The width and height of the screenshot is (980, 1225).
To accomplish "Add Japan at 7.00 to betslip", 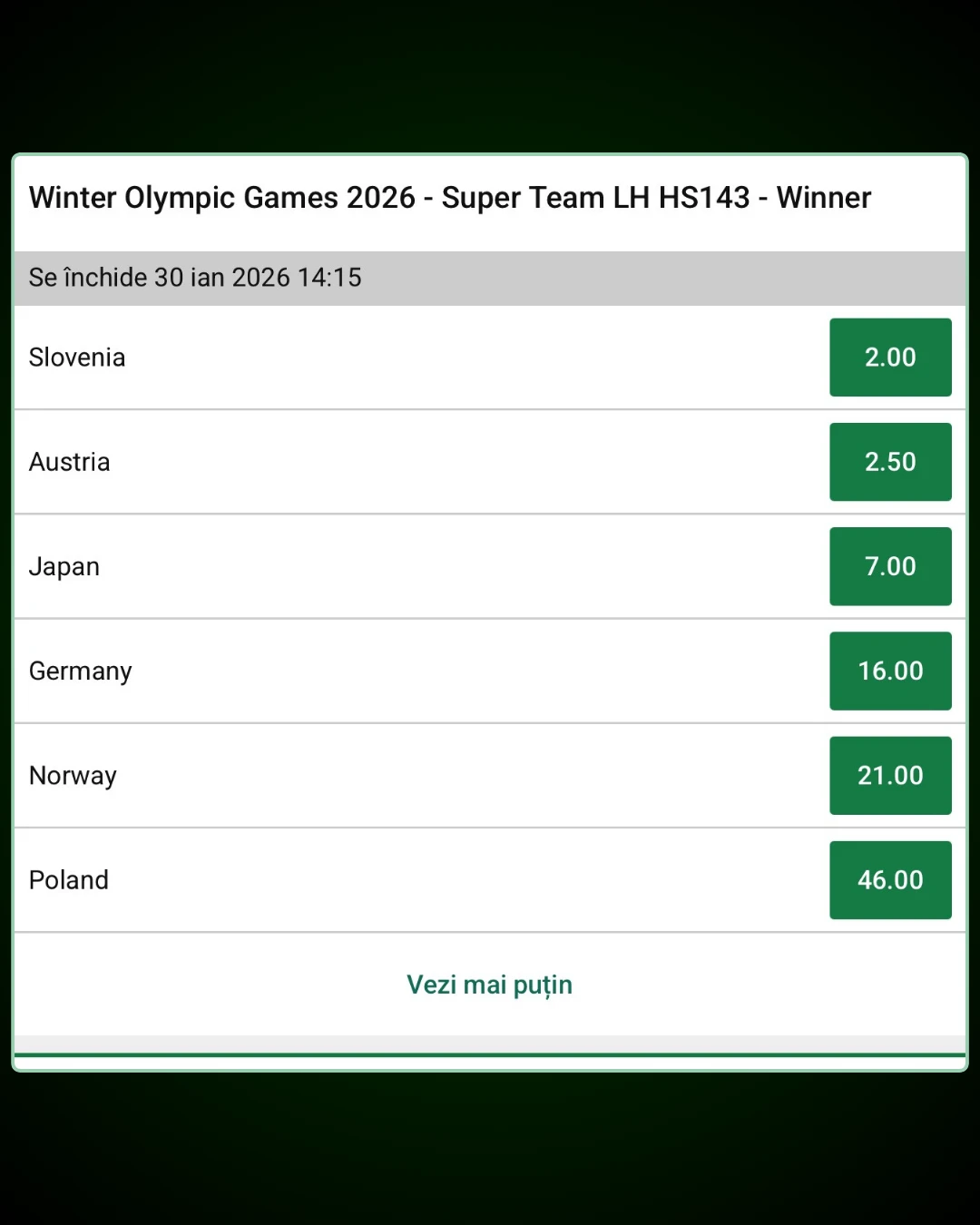I will pos(889,566).
